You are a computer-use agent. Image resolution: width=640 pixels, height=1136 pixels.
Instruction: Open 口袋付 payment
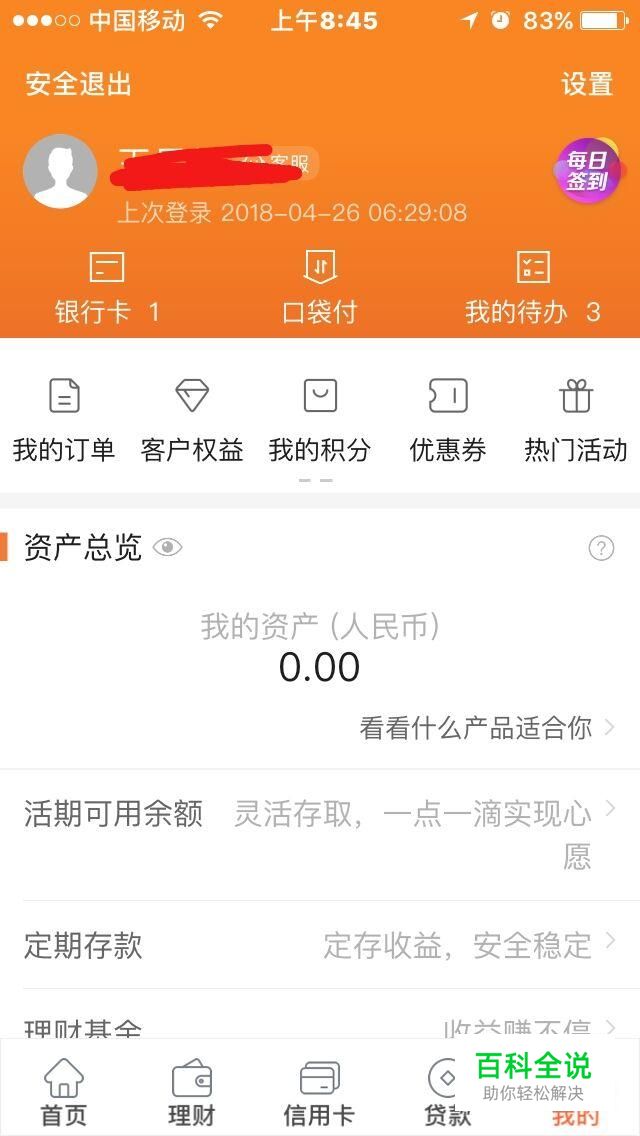[x=320, y=288]
